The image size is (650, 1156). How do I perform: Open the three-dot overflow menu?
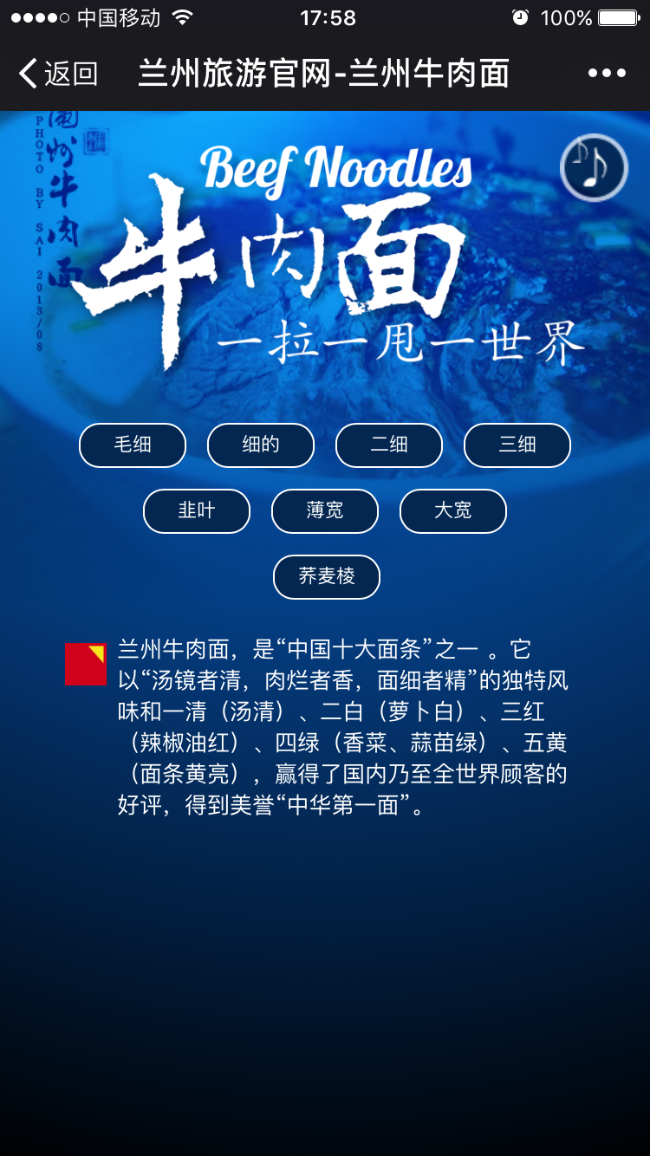pyautogui.click(x=606, y=73)
